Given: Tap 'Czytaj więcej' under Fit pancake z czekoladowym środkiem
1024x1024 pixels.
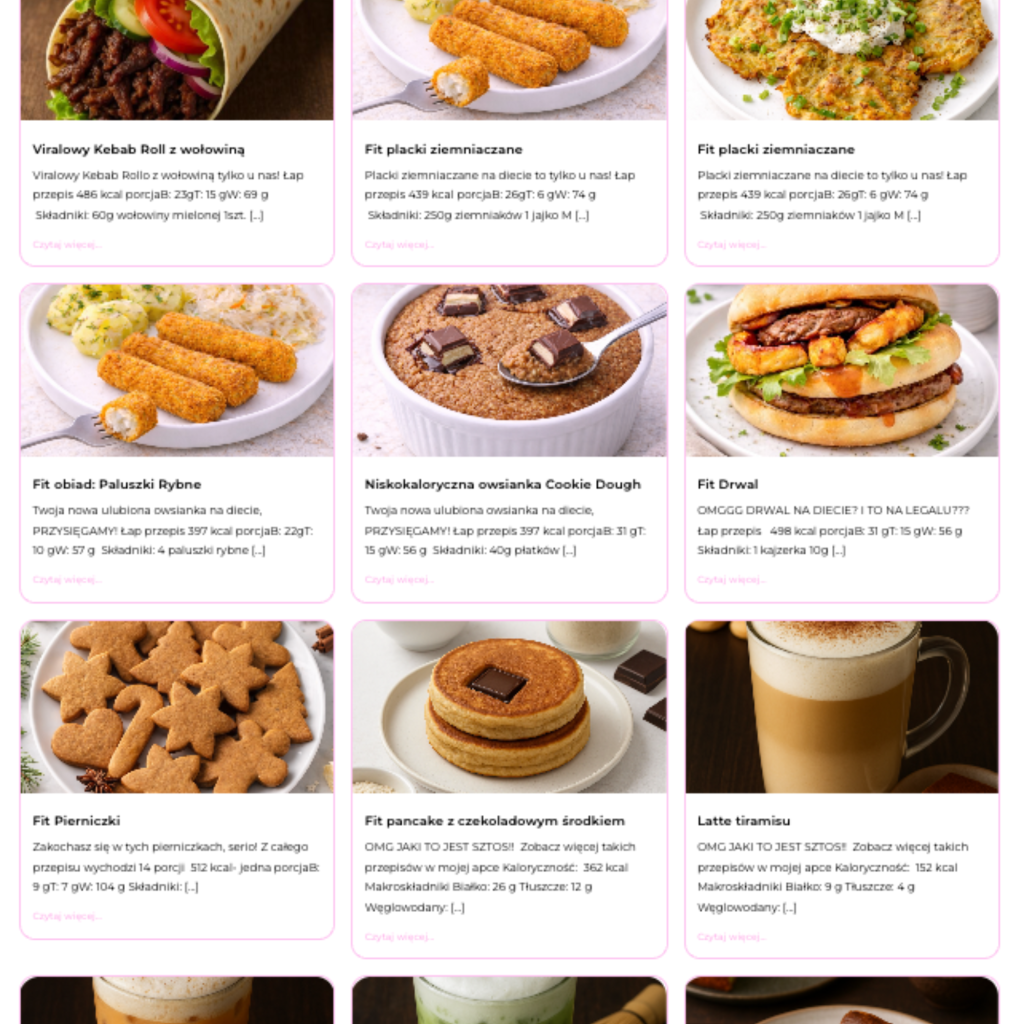Looking at the screenshot, I should point(399,937).
